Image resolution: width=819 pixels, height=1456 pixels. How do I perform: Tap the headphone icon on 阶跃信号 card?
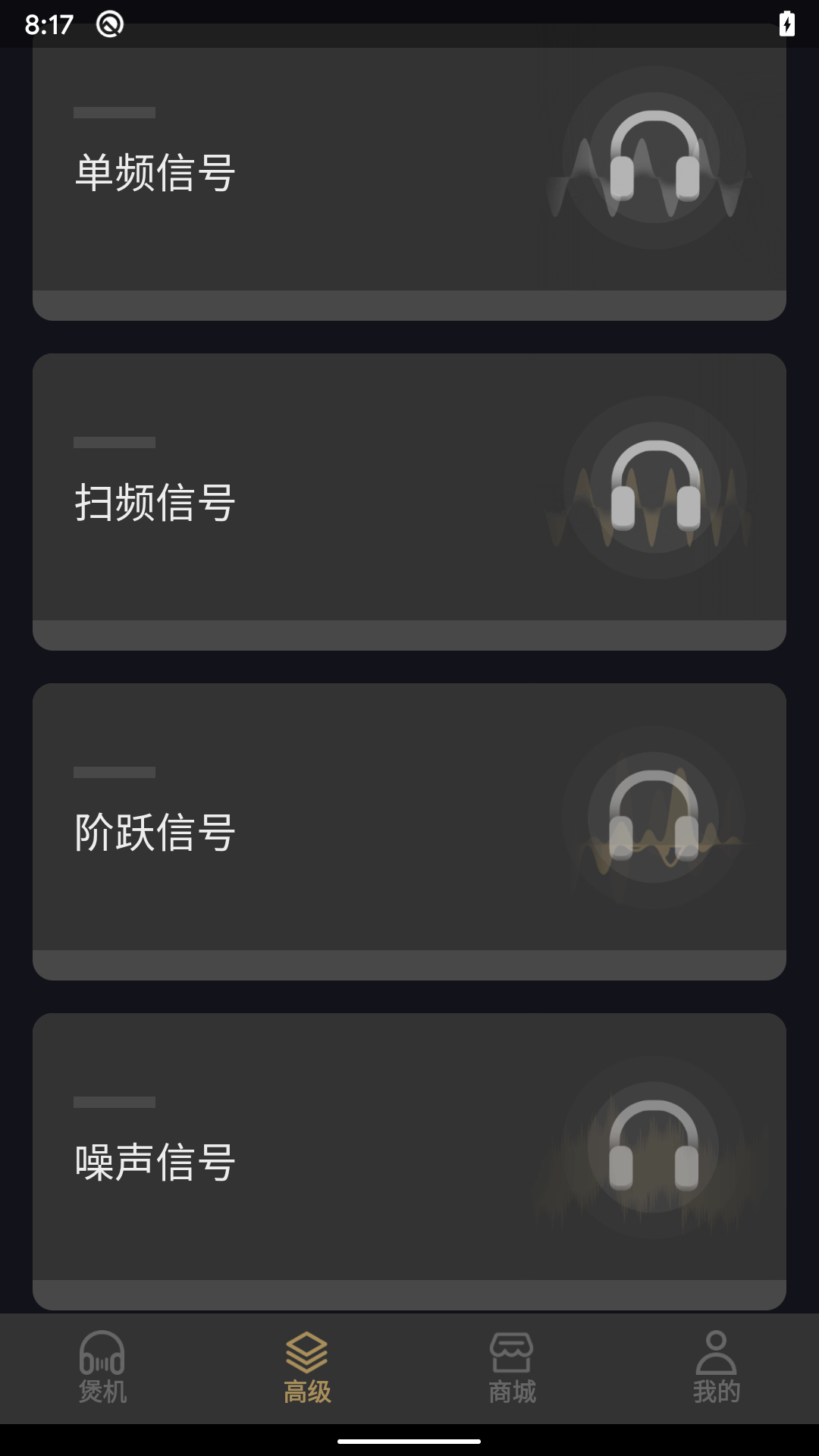654,815
